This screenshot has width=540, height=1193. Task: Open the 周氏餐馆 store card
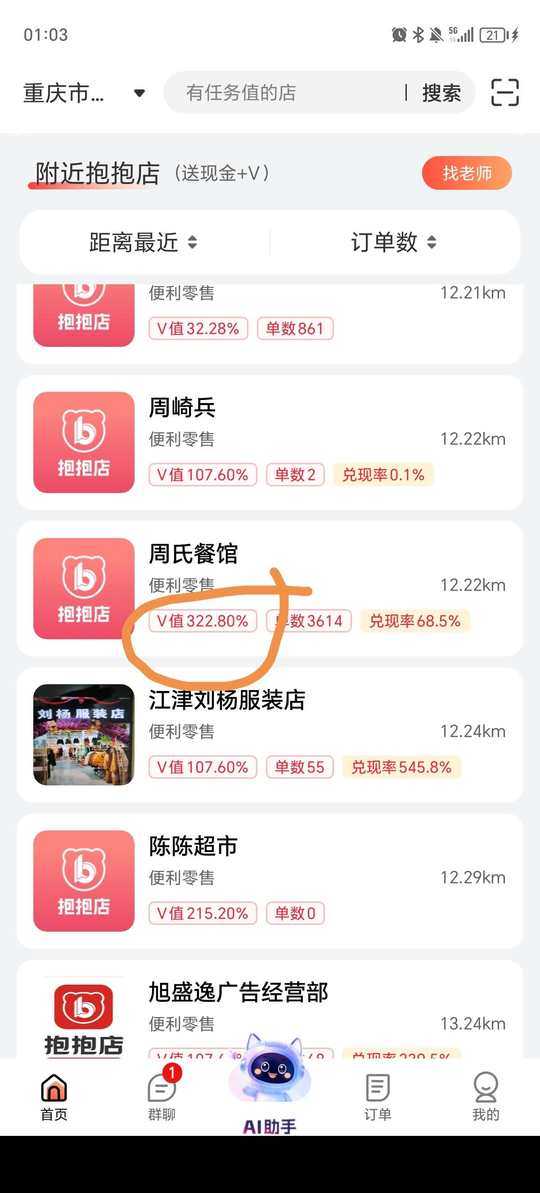270,588
